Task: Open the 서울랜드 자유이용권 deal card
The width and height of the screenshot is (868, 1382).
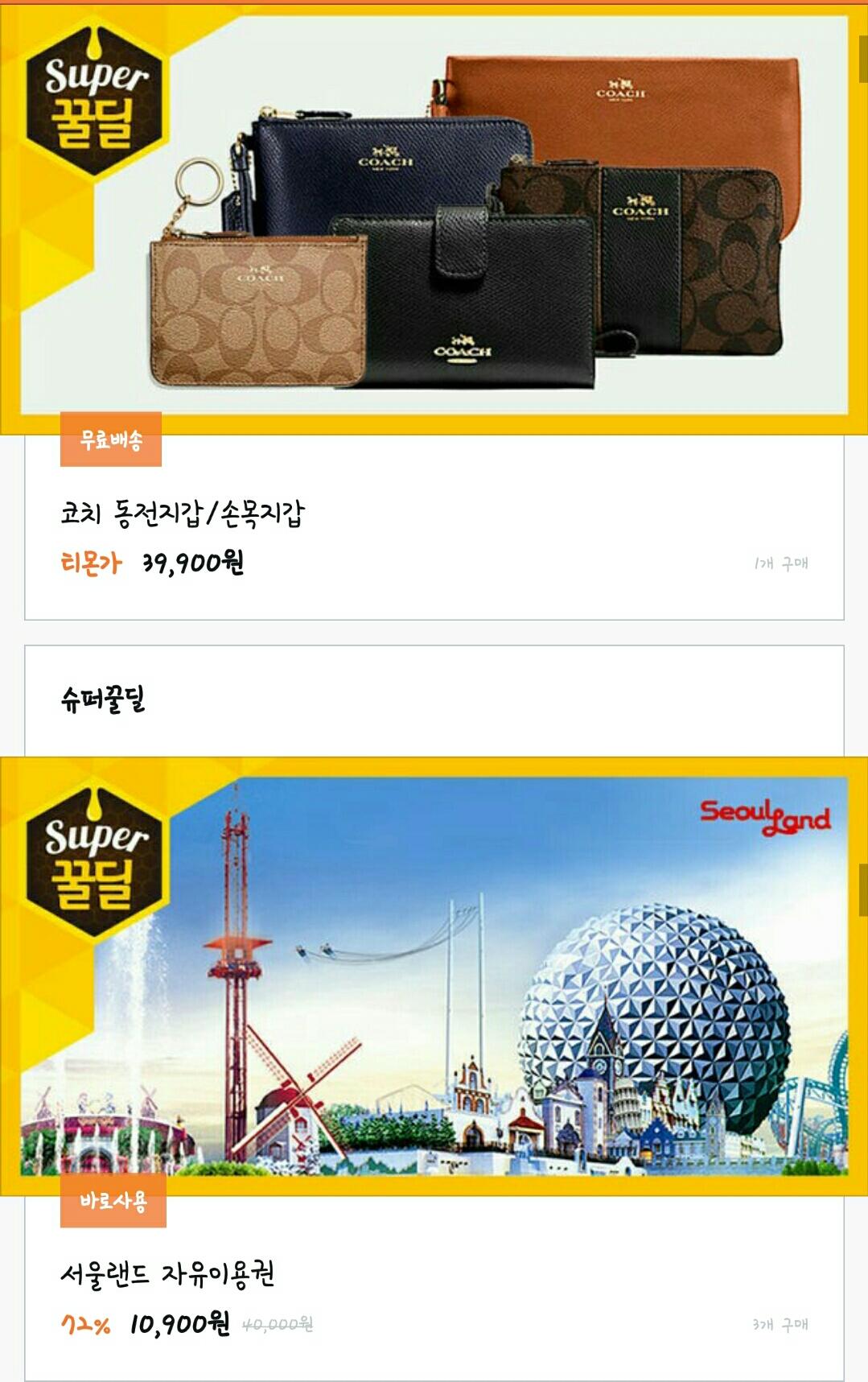Action: 434,1069
